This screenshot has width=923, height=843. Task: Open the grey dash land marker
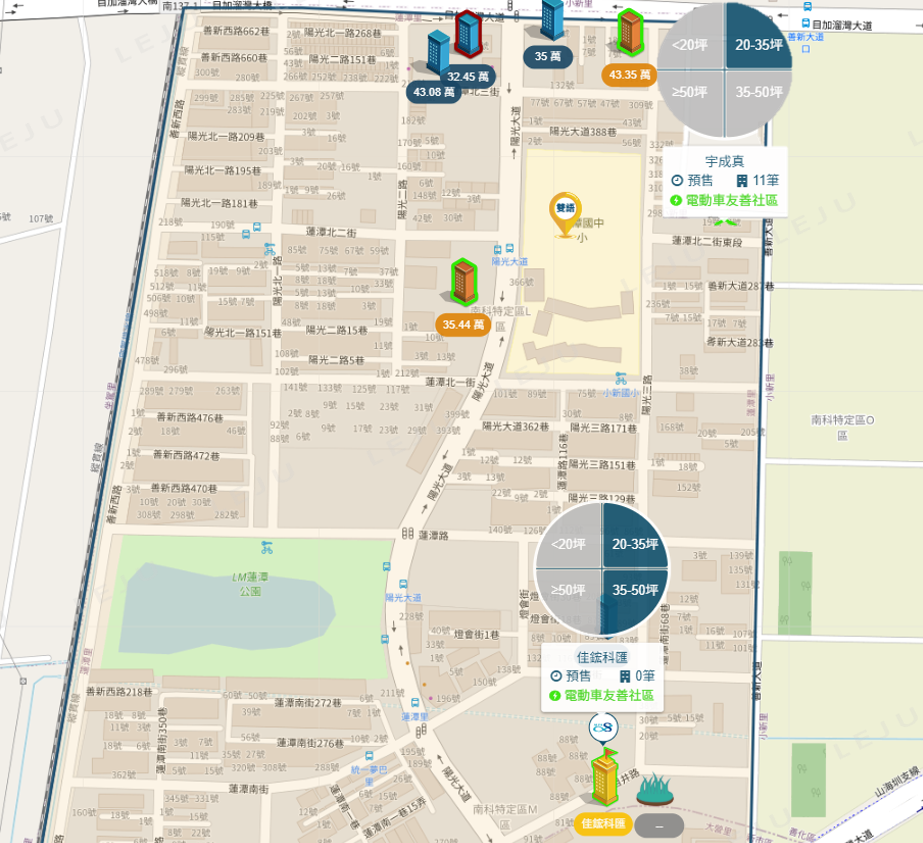659,825
